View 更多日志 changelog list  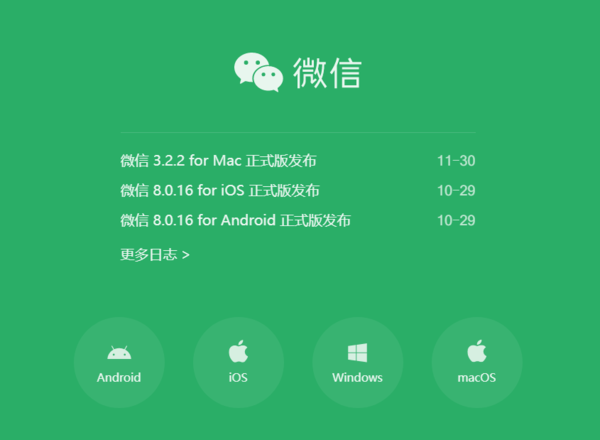[x=155, y=254]
